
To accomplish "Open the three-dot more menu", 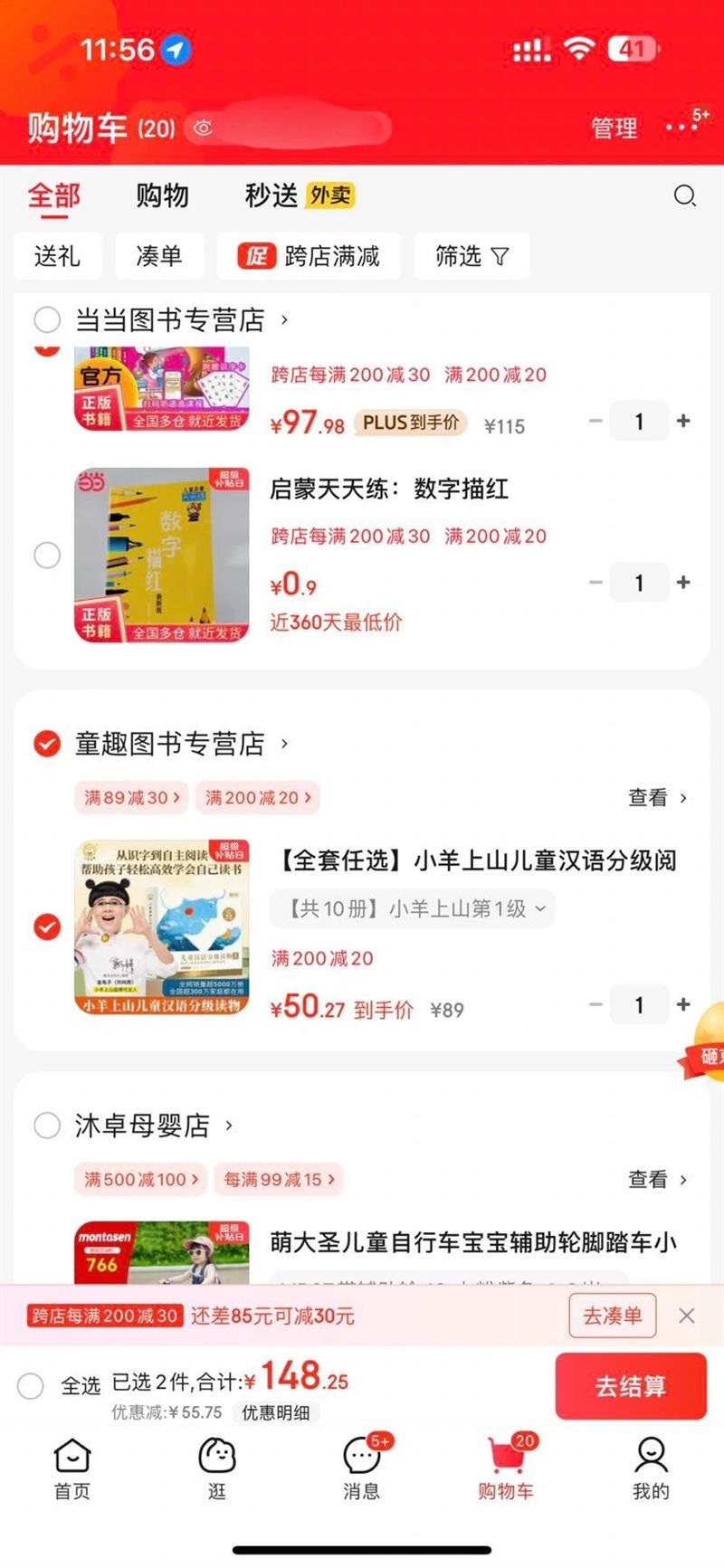I will coord(681,128).
